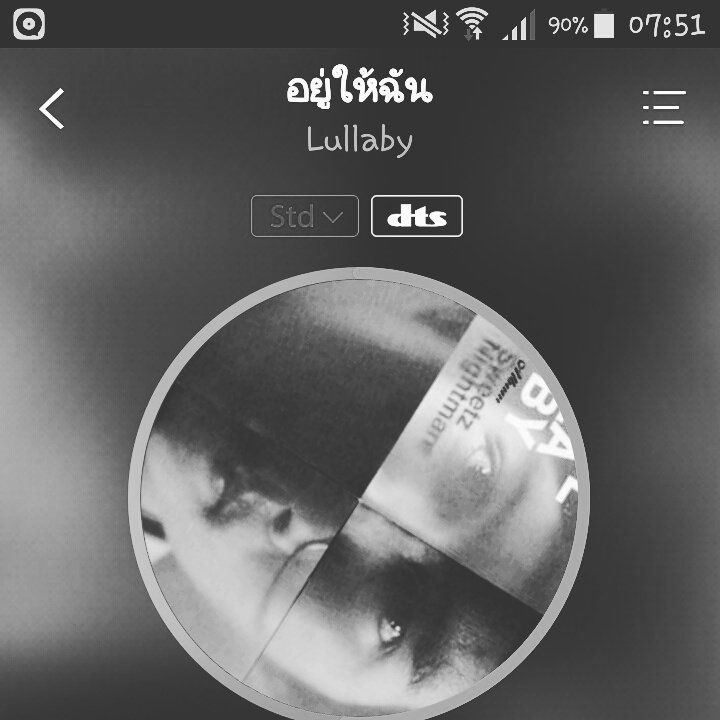Expand the Std quality dropdown

coord(305,216)
